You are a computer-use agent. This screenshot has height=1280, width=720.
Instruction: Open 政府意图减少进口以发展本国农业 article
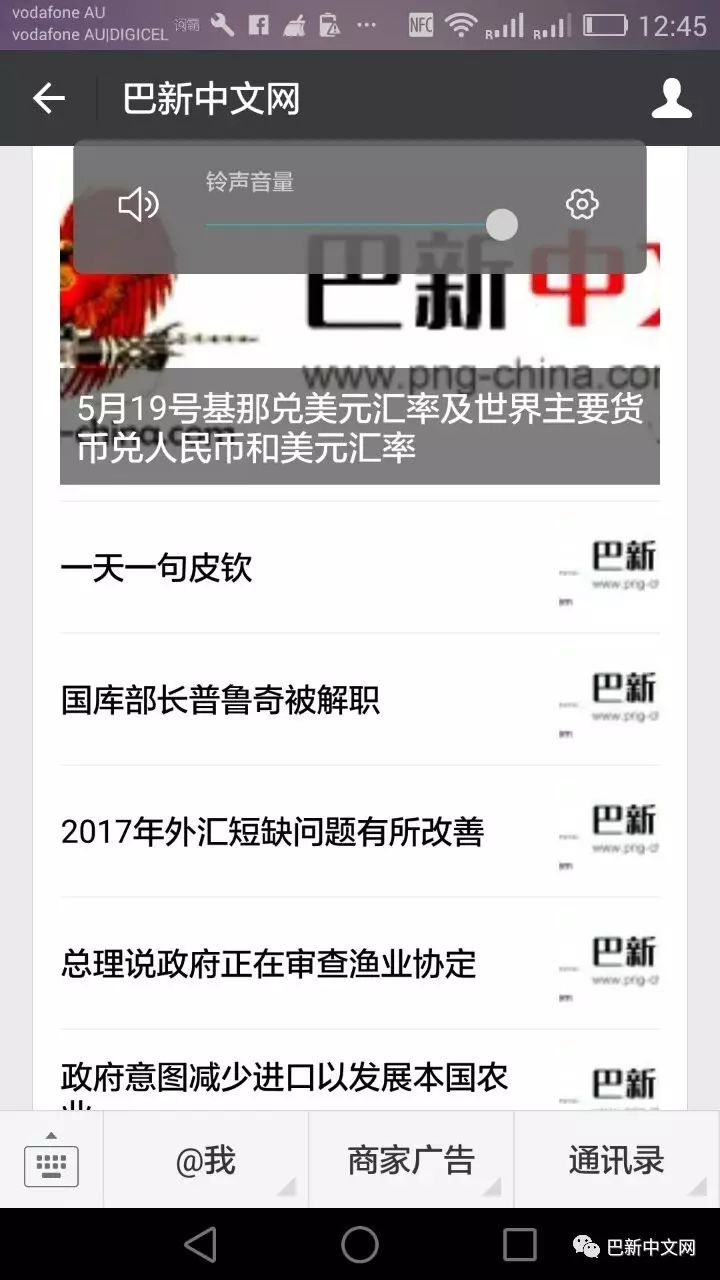360,1070
